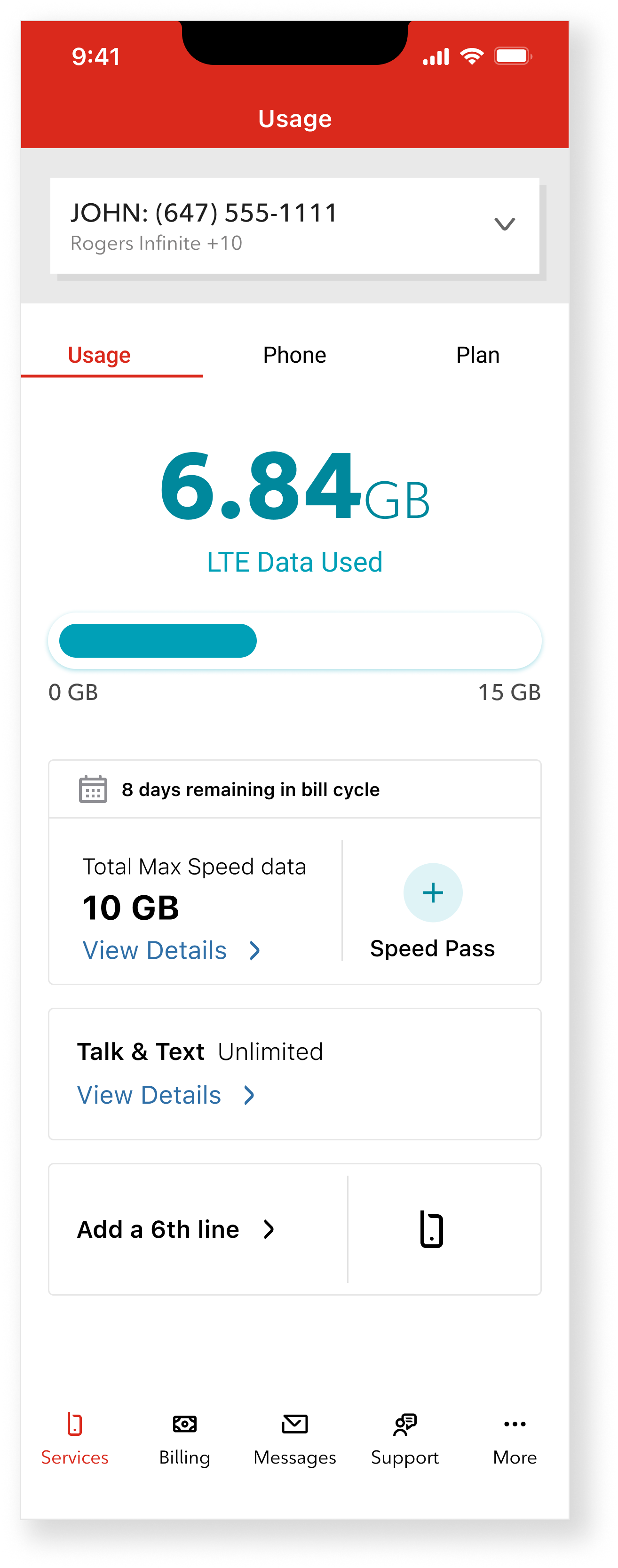This screenshot has width=618, height=1568.
Task: View details for Talk & Text
Action: coord(166,1095)
